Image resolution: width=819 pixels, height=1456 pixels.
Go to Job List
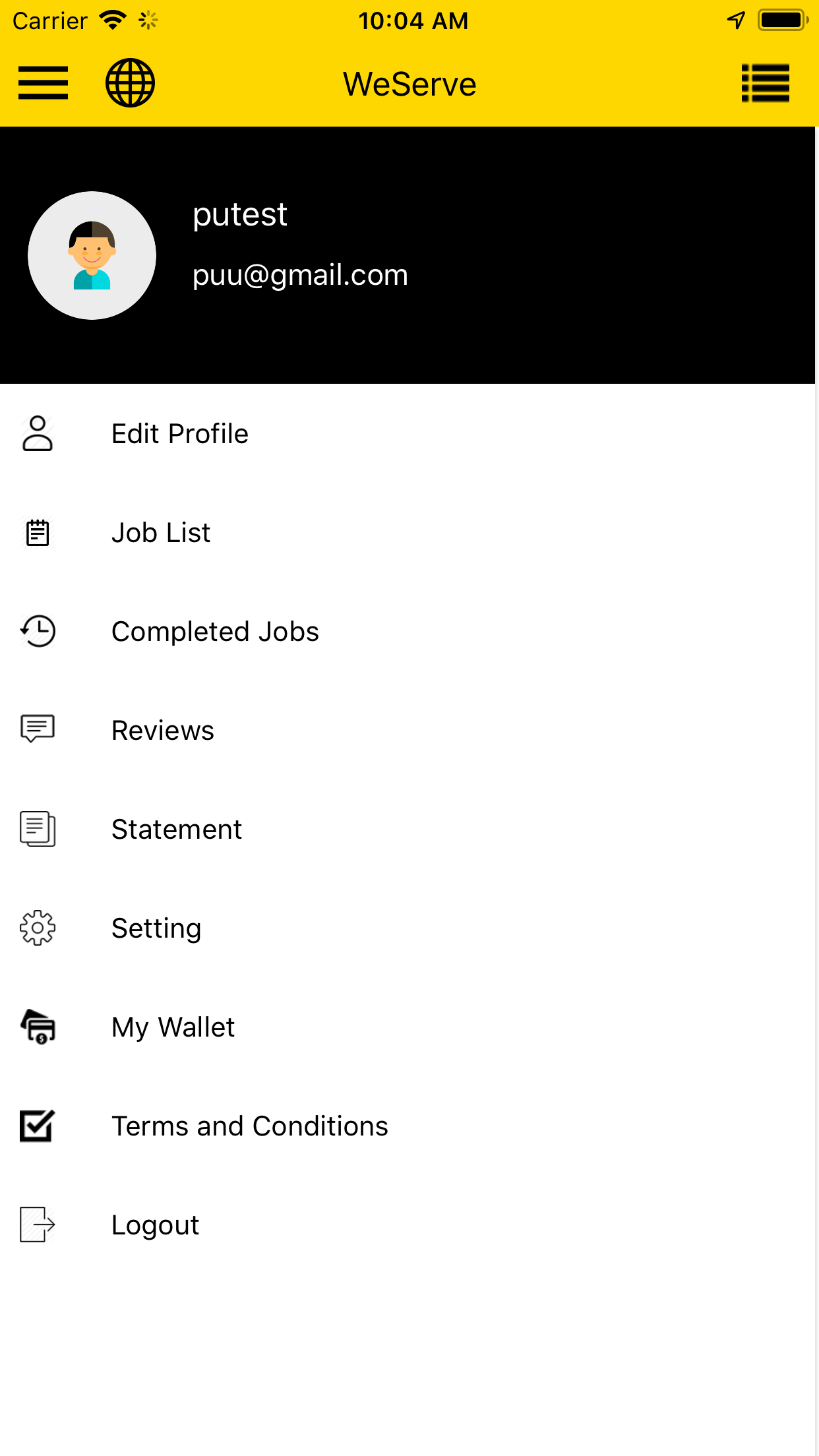point(161,533)
